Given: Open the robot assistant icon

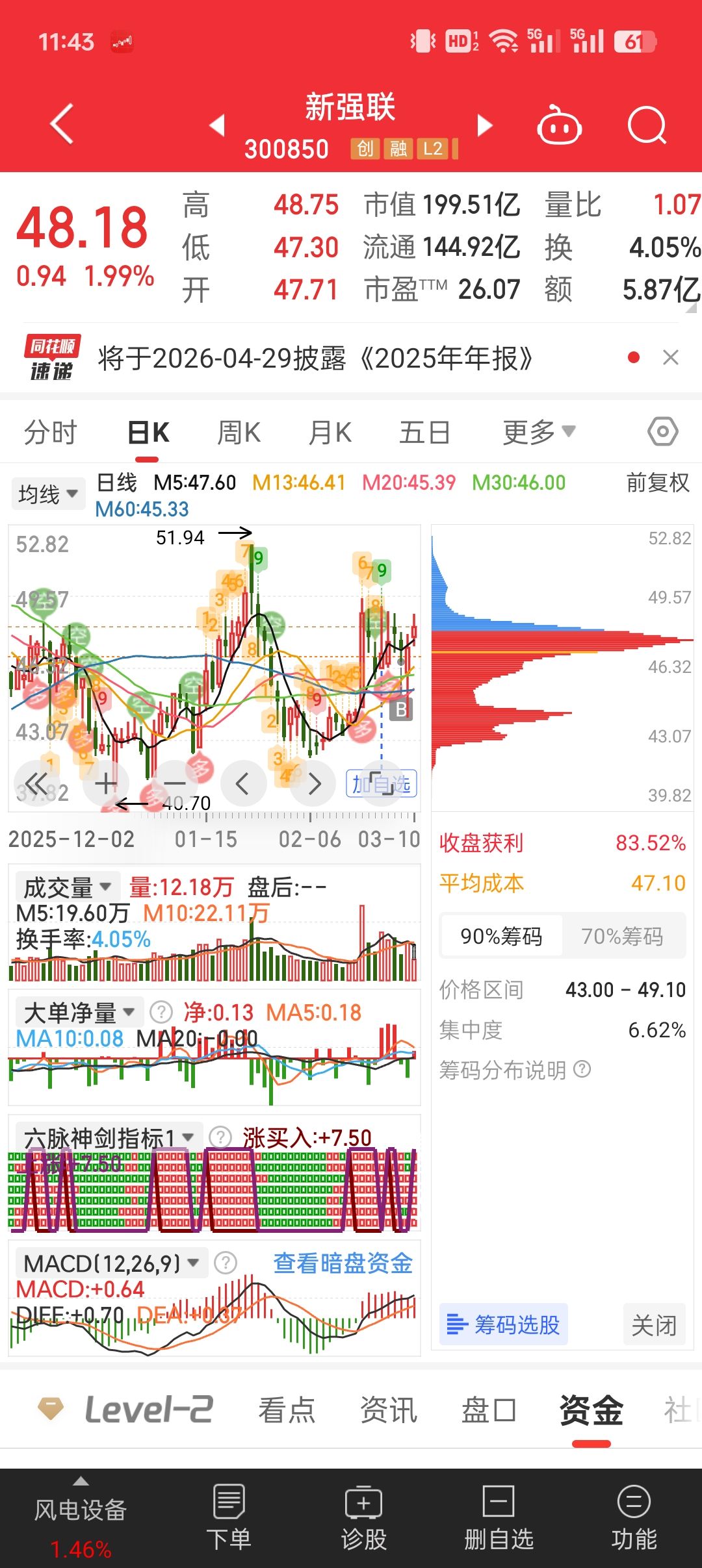Looking at the screenshot, I should coord(559,125).
